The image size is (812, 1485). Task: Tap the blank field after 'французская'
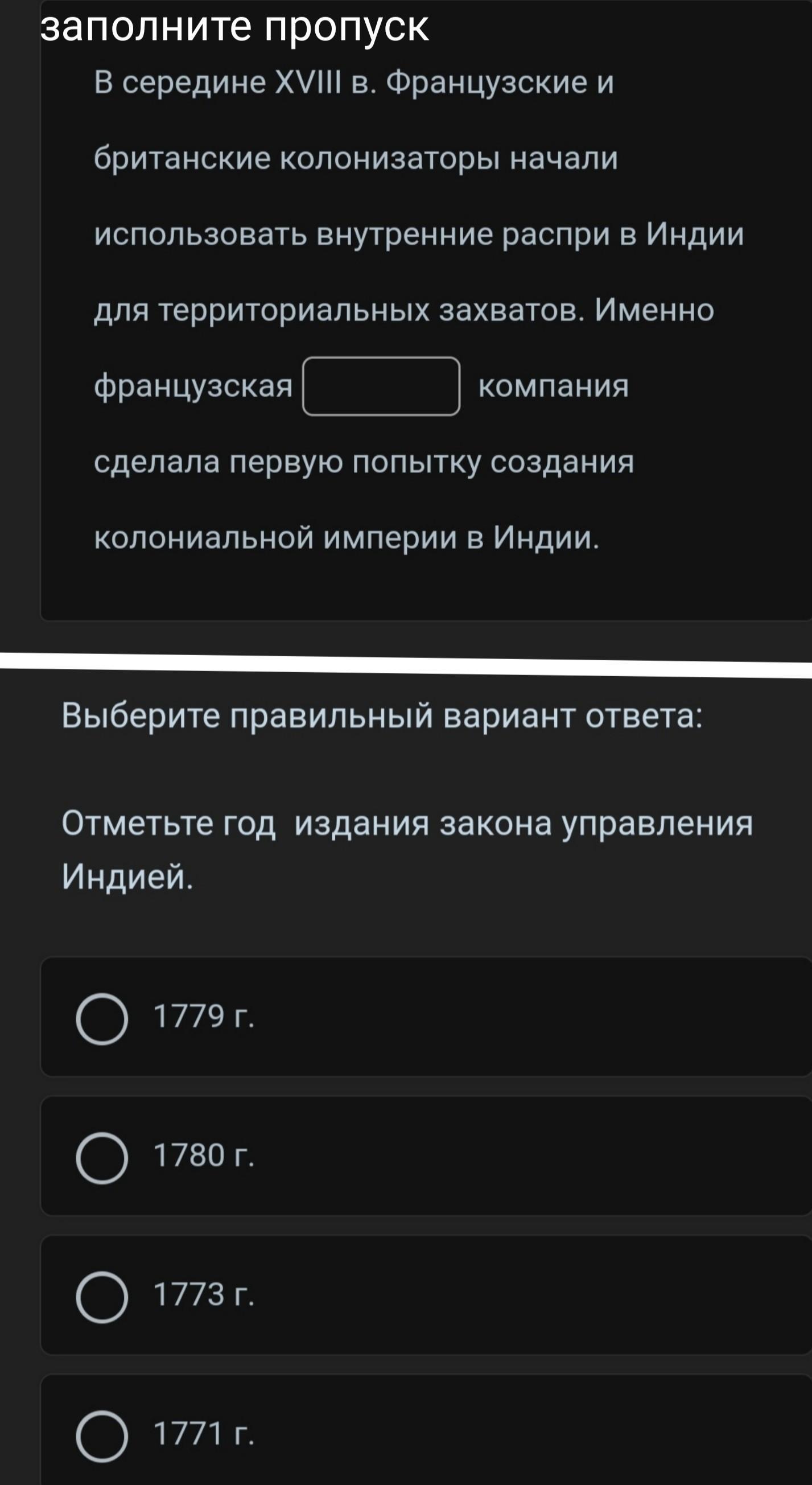(x=381, y=386)
